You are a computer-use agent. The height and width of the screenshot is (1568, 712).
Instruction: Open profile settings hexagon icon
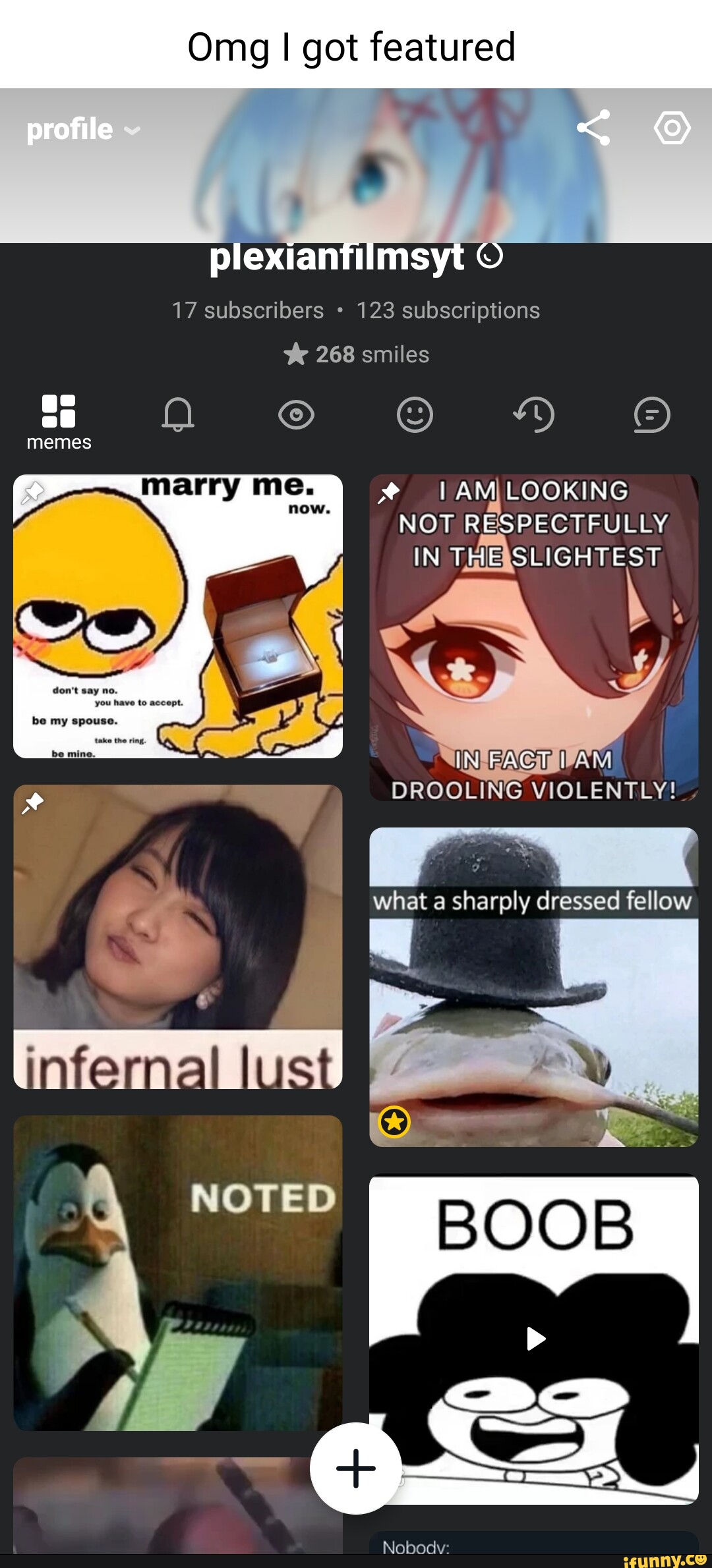point(672,128)
